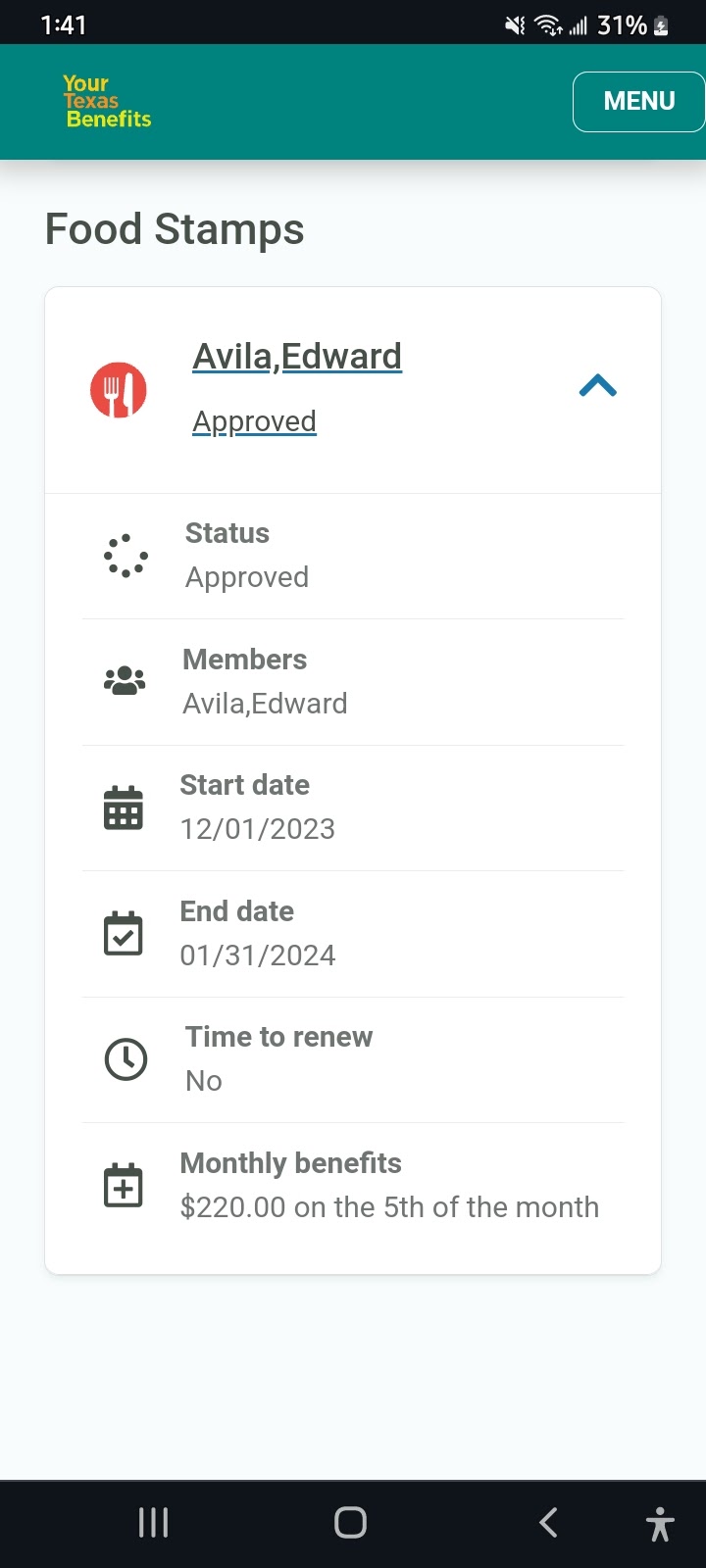Viewport: 706px width, 1568px height.
Task: Open the Avila,Edward link
Action: [297, 356]
